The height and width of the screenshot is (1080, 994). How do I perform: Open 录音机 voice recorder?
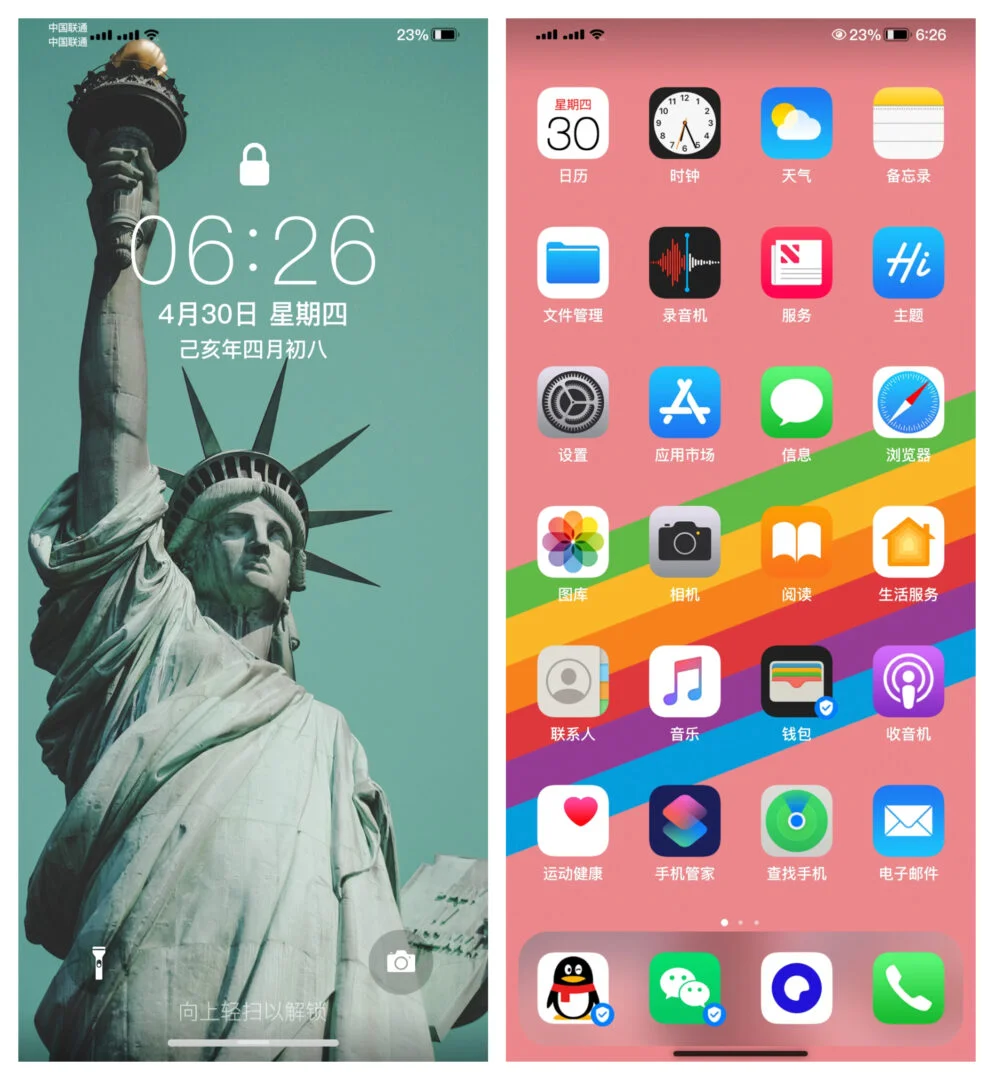(x=684, y=263)
